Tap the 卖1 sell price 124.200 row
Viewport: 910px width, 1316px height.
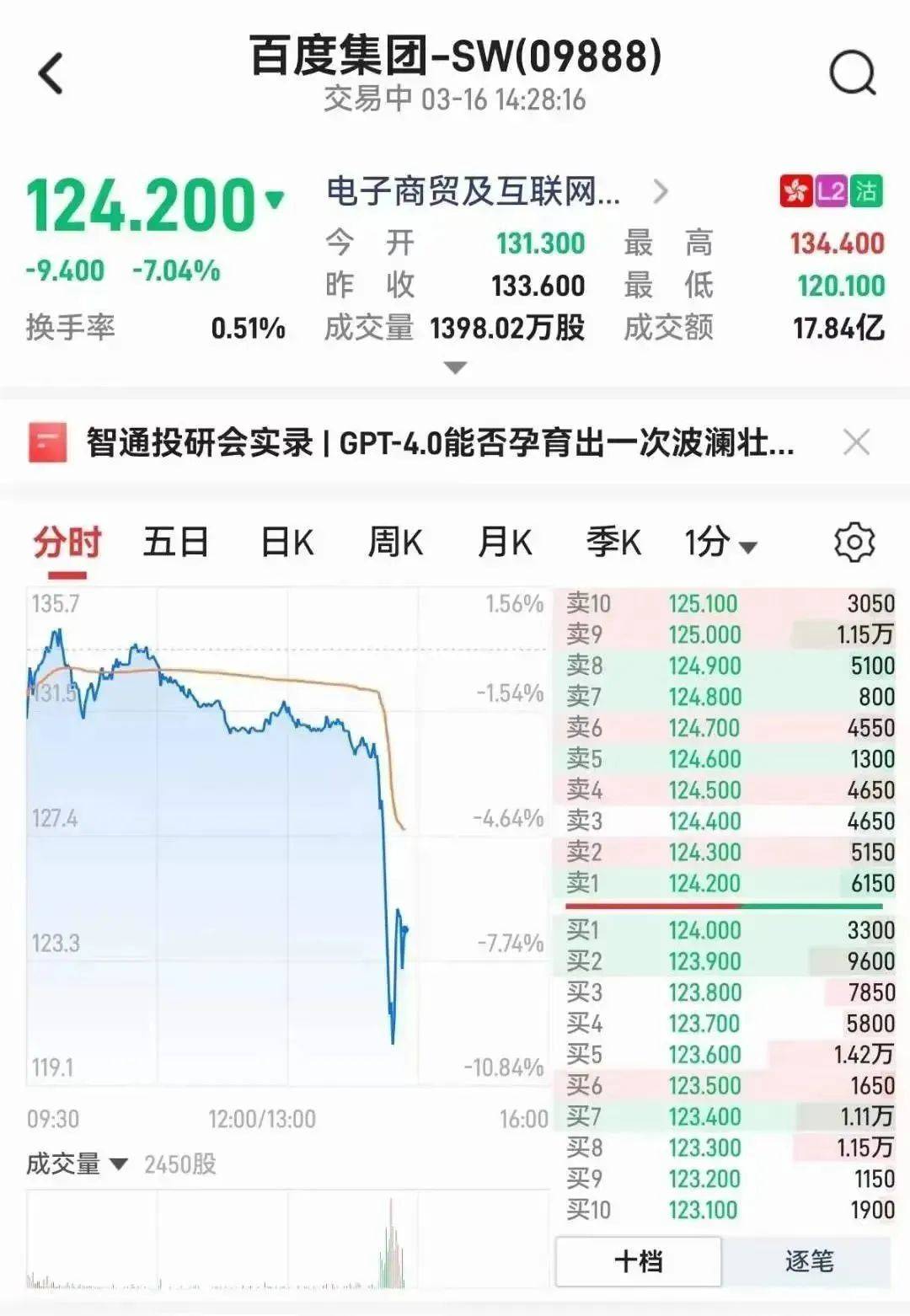click(725, 884)
